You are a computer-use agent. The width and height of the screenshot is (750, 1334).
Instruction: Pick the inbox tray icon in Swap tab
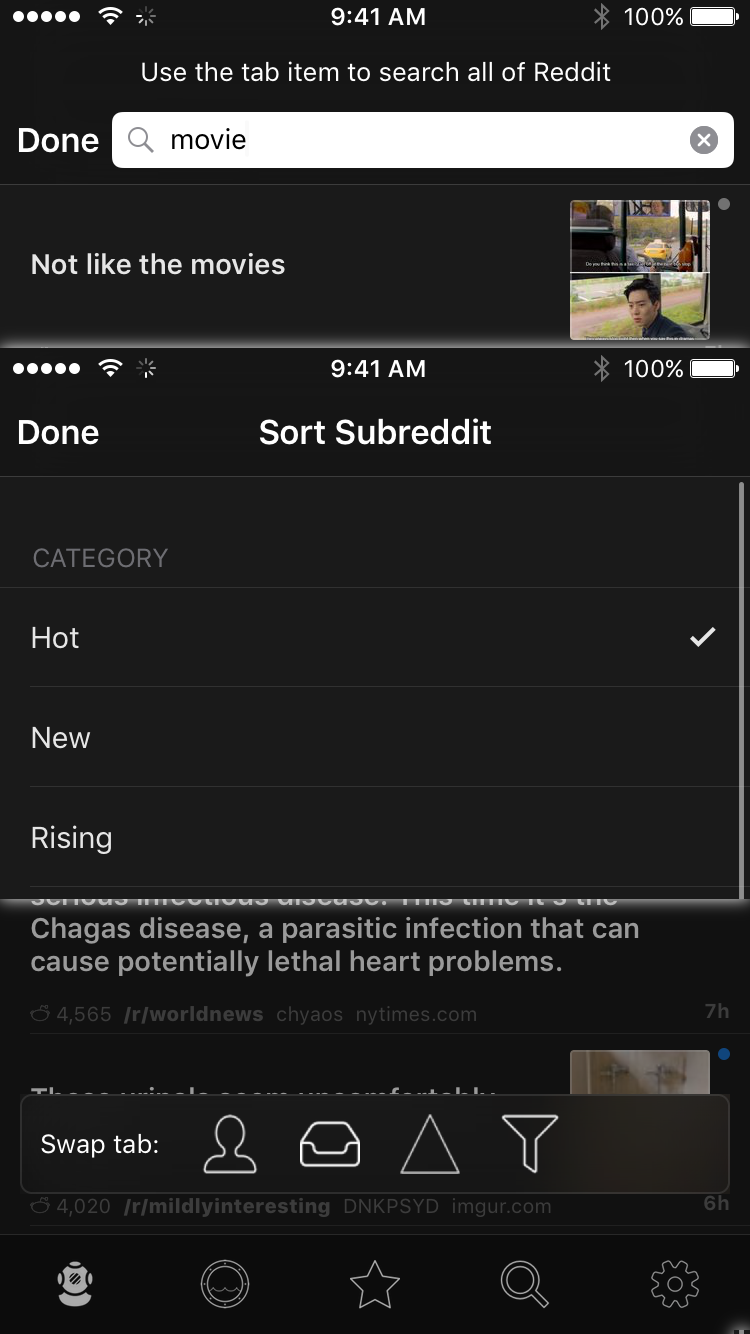[330, 1144]
